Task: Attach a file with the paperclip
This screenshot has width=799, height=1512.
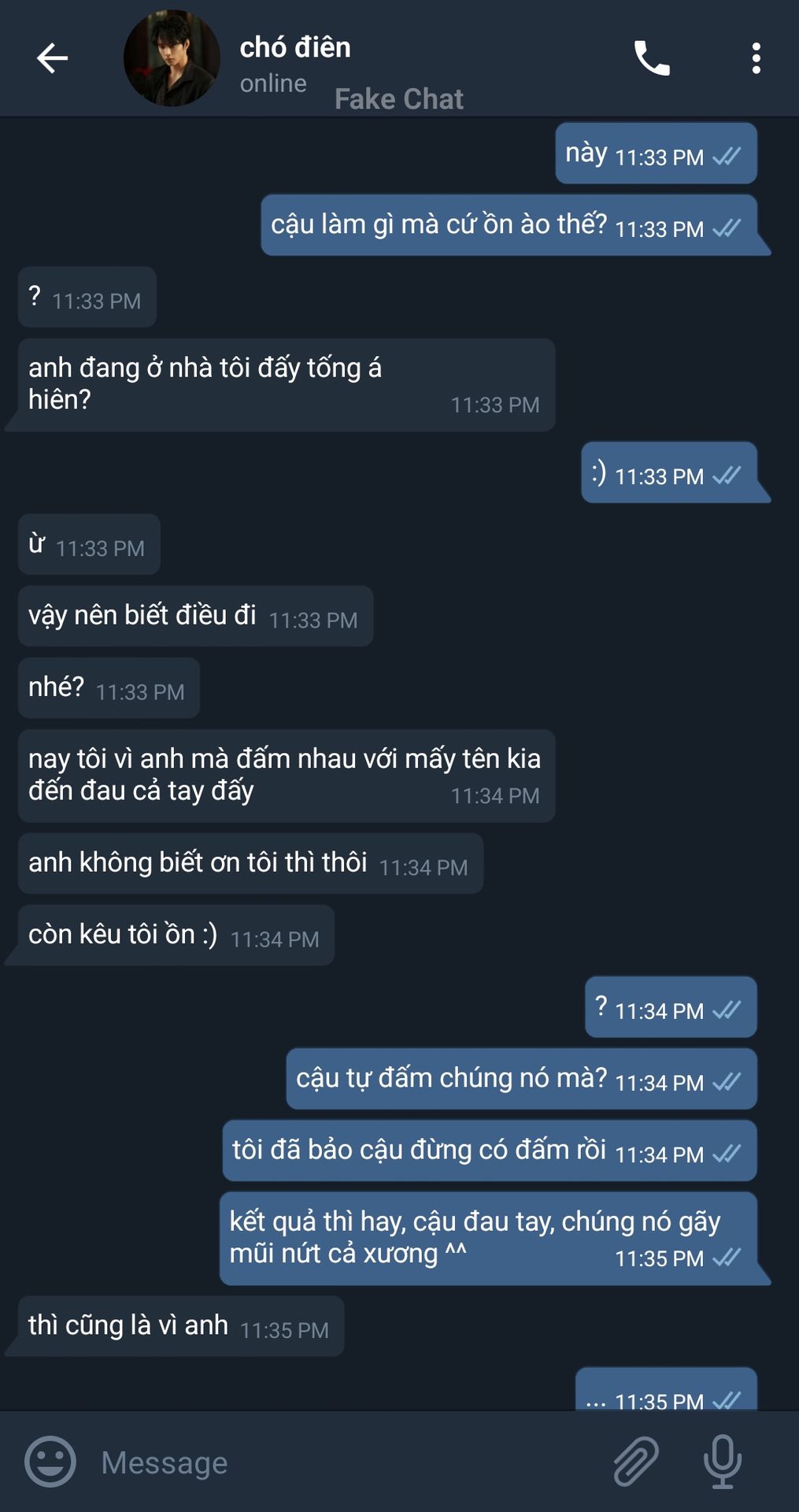Action: pos(636,1462)
